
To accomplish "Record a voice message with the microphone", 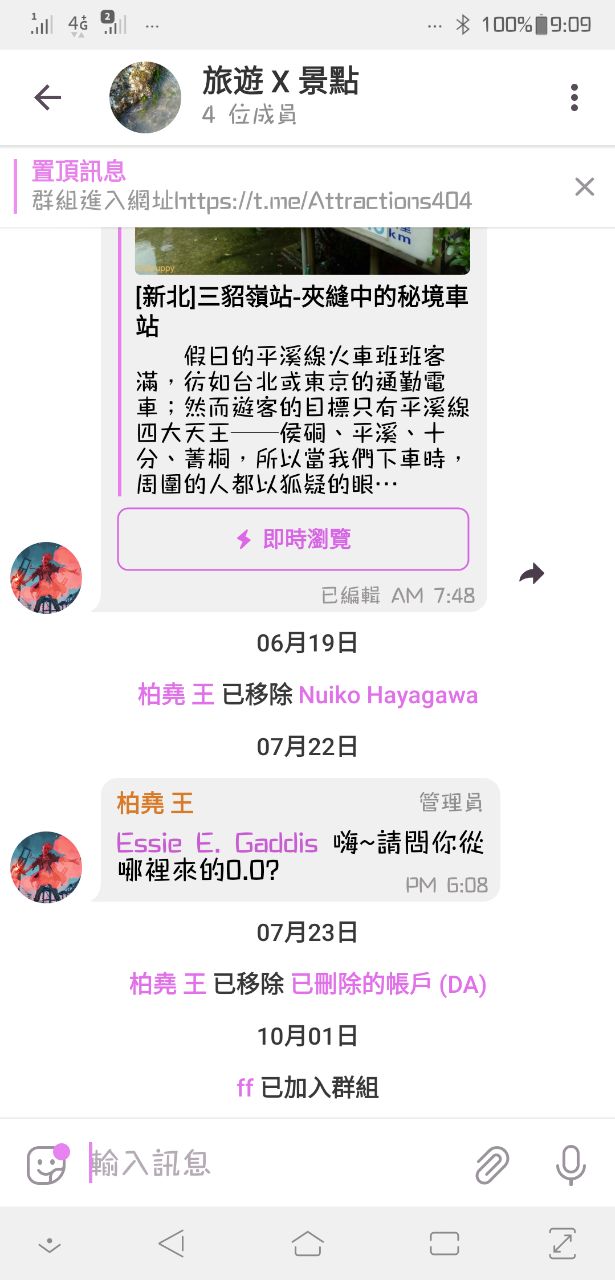I will (570, 1164).
